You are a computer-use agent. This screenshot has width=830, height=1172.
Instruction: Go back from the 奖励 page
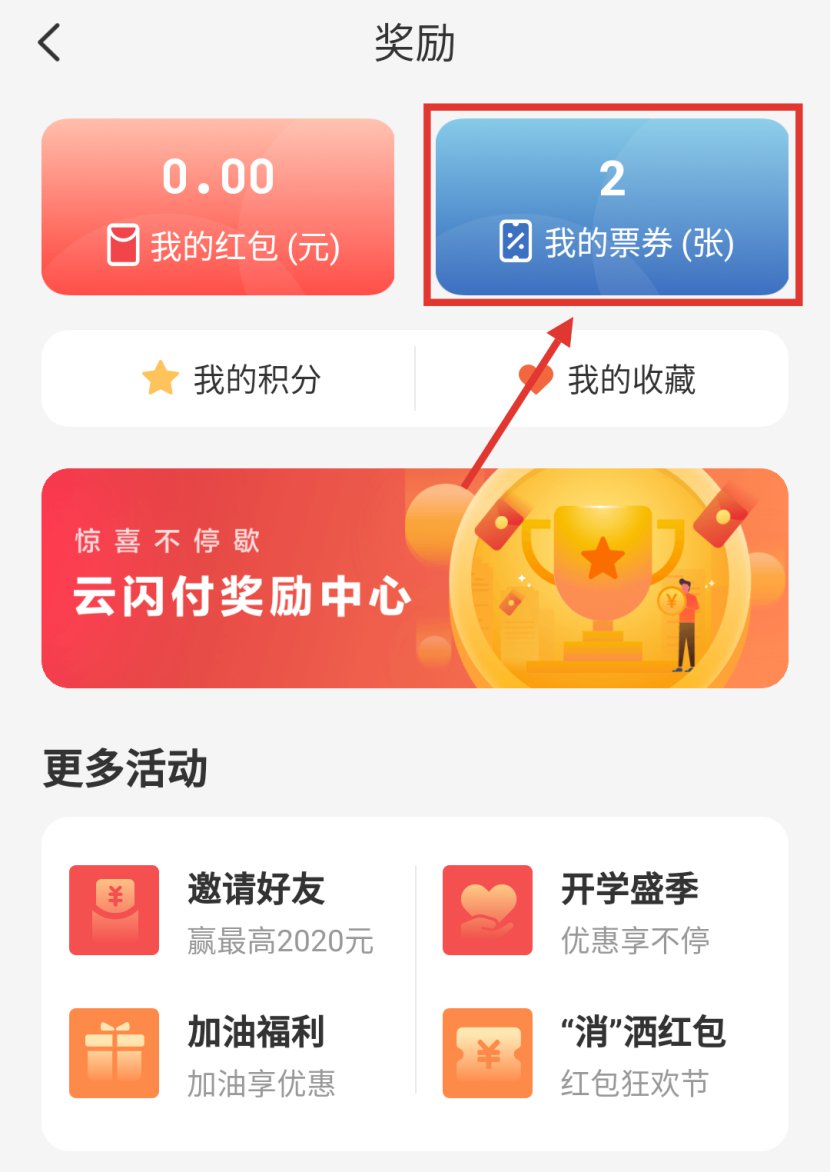coord(49,43)
